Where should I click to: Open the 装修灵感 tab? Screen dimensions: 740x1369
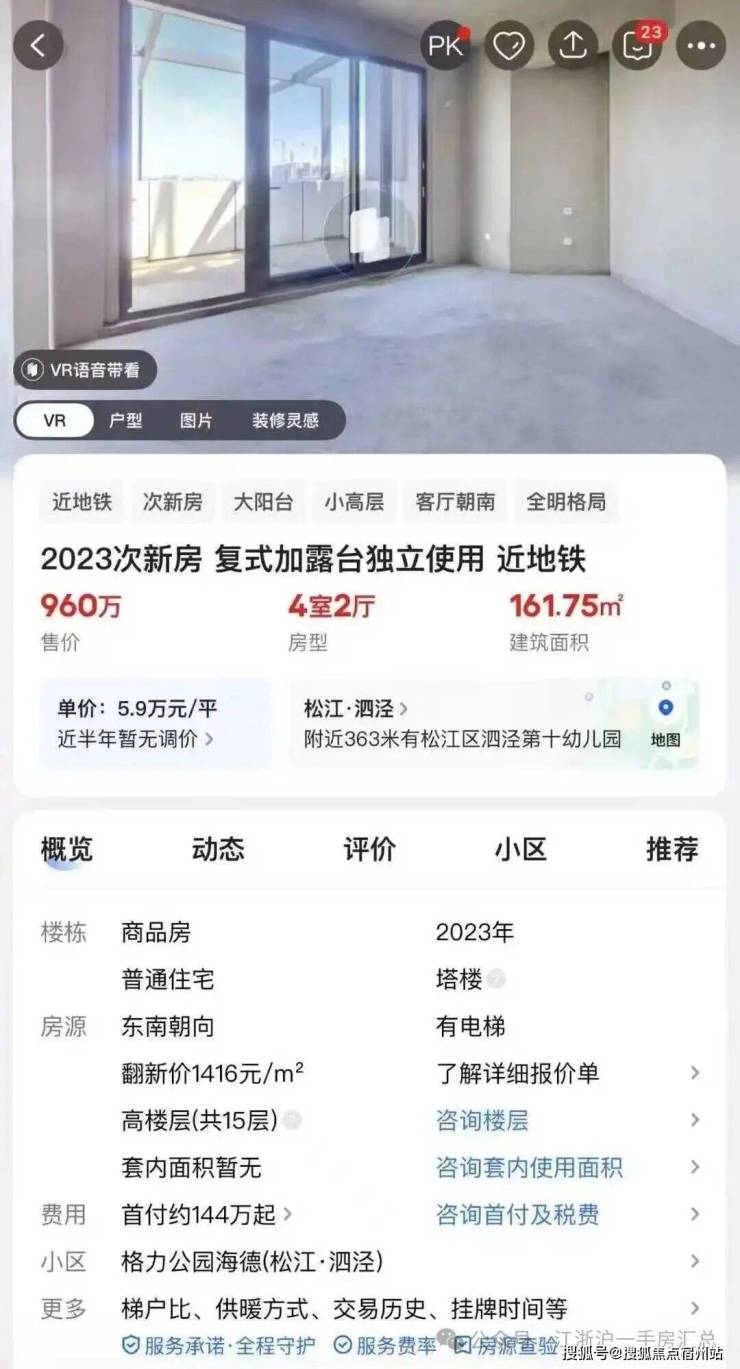pyautogui.click(x=285, y=421)
